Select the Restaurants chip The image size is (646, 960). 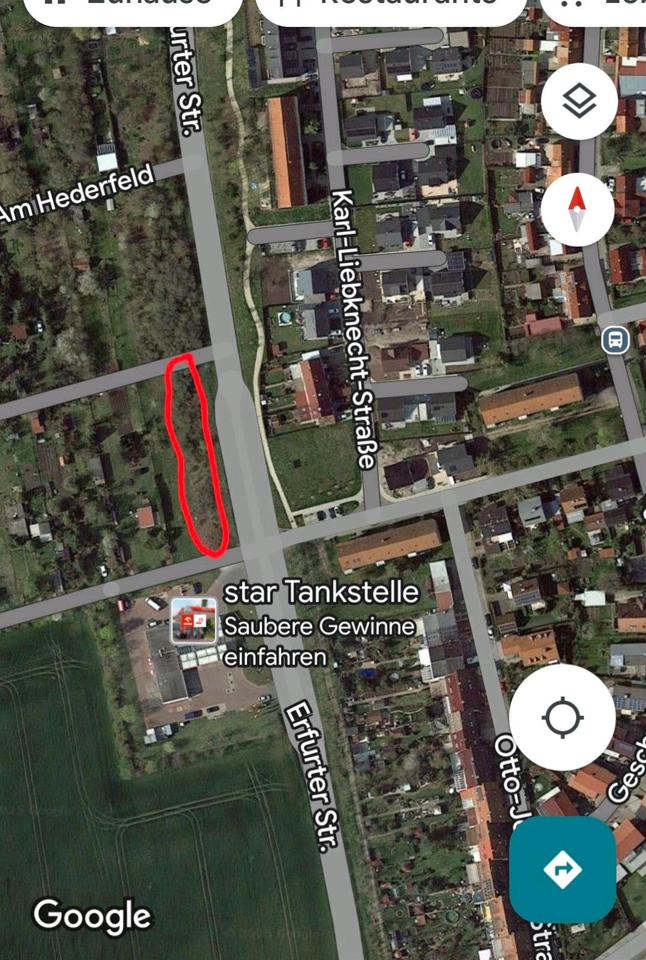[x=390, y=8]
